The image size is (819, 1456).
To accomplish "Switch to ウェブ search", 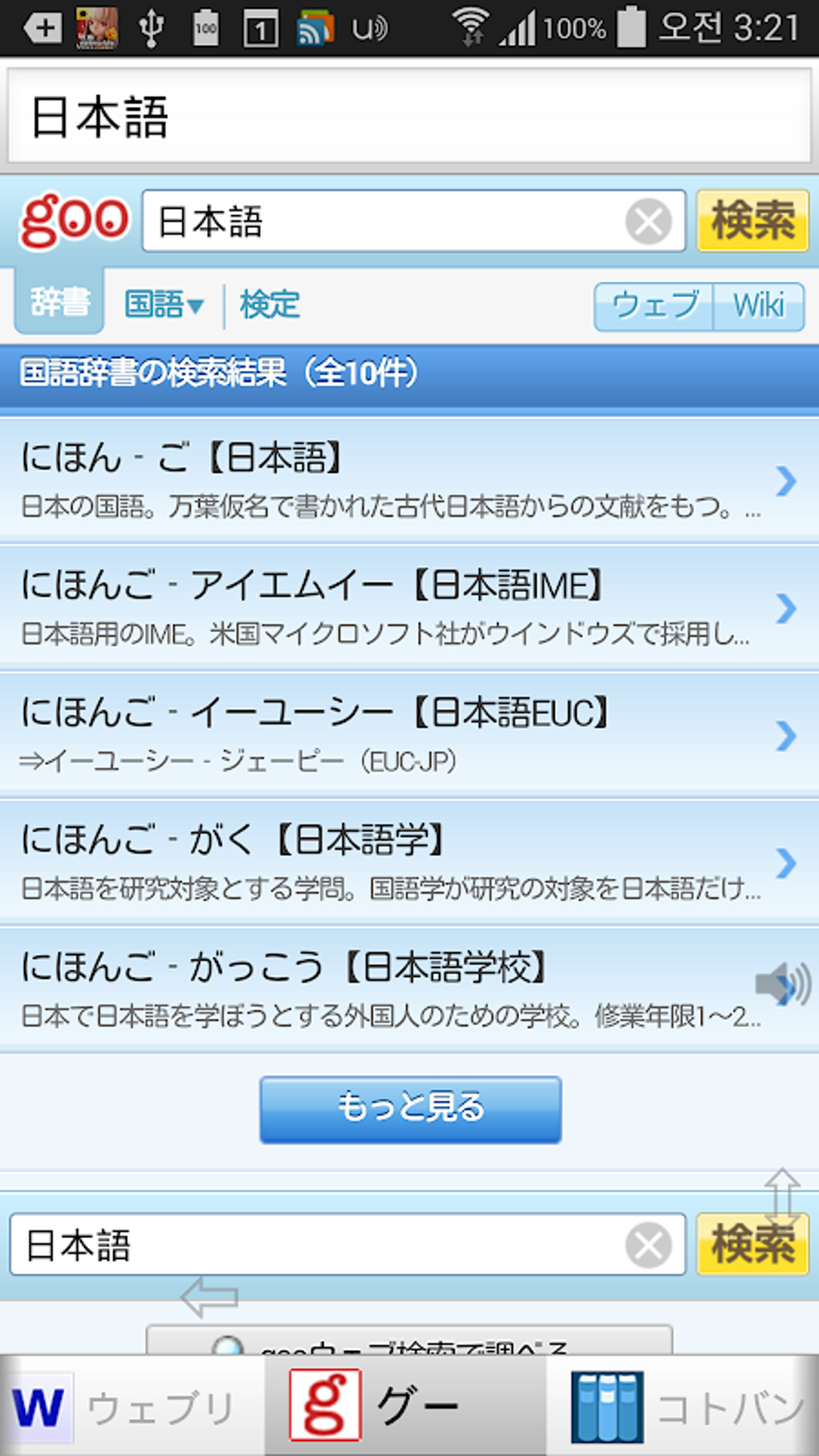I will point(654,306).
